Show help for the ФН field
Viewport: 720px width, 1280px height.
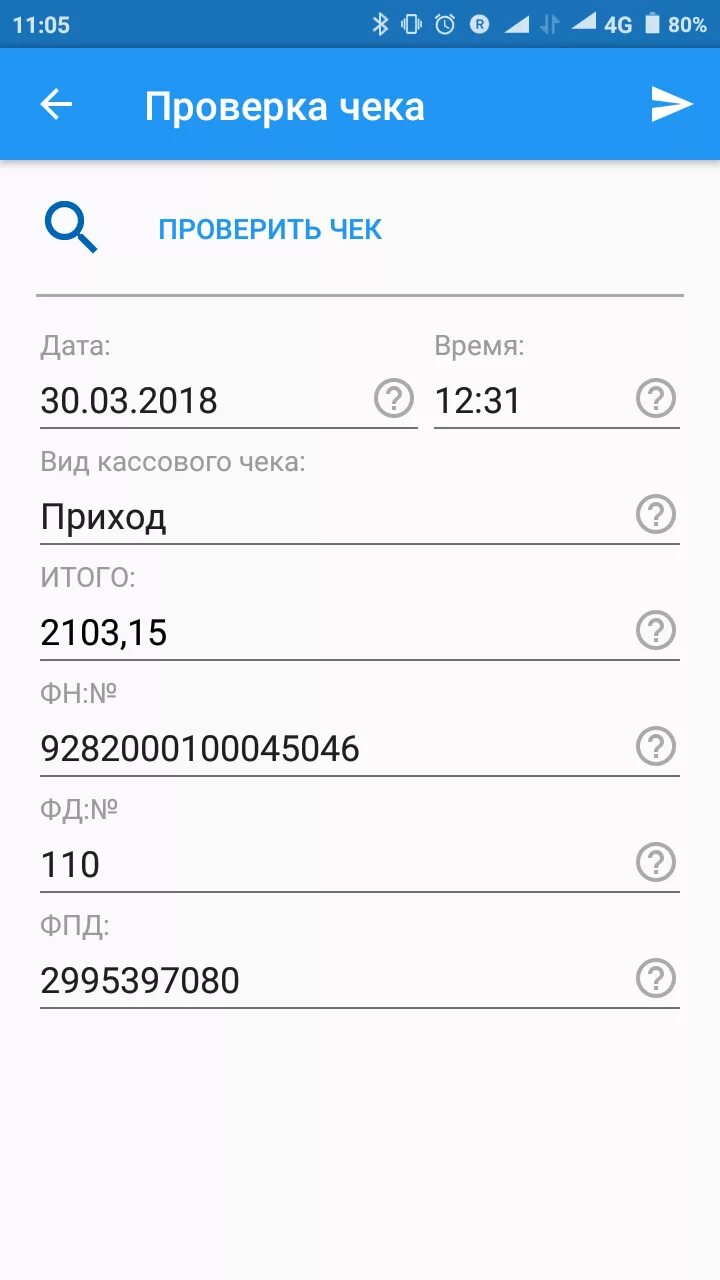click(x=656, y=747)
